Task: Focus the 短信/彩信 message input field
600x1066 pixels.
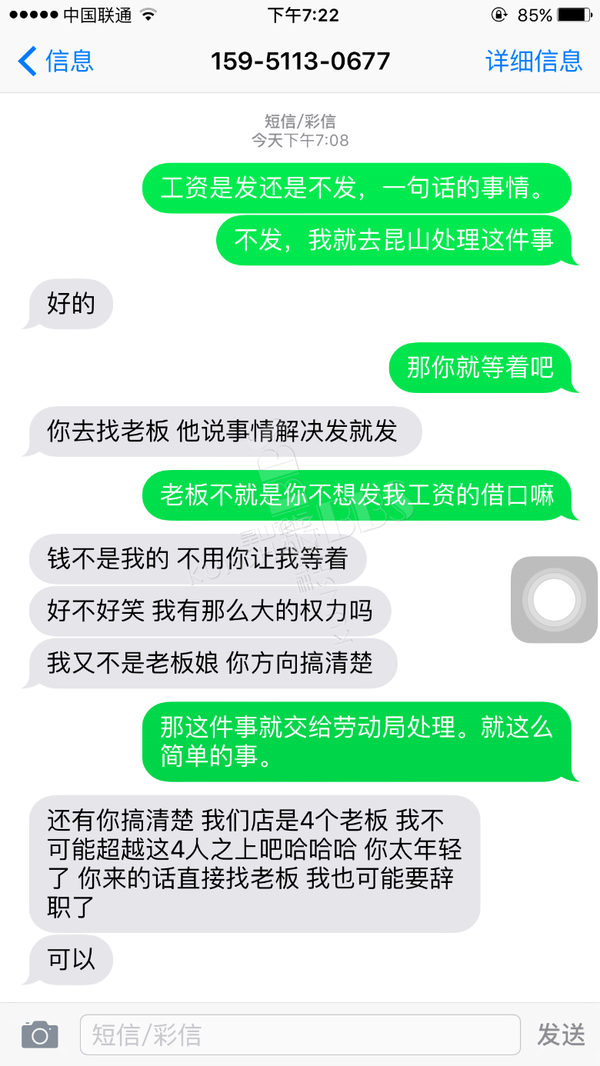Action: pos(300,1035)
